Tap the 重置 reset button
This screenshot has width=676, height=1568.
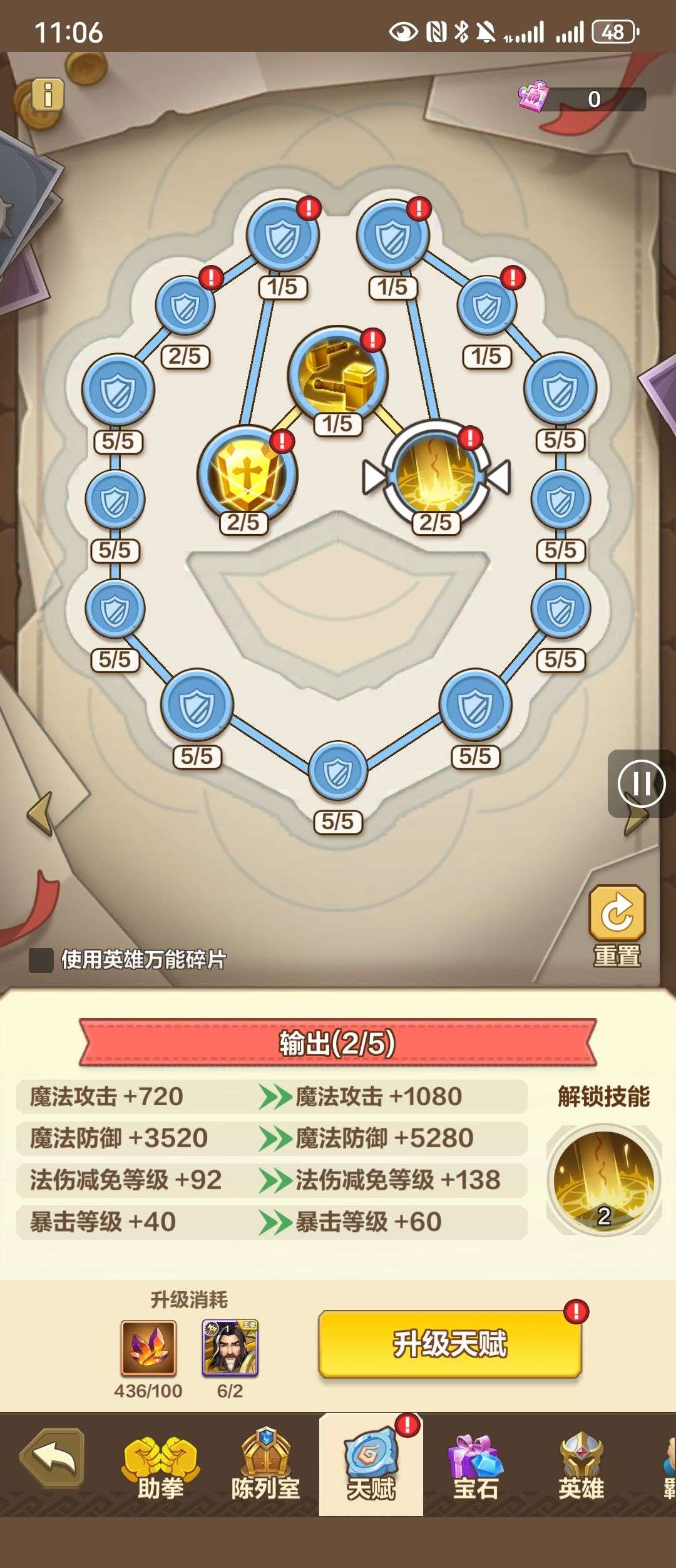tap(617, 925)
